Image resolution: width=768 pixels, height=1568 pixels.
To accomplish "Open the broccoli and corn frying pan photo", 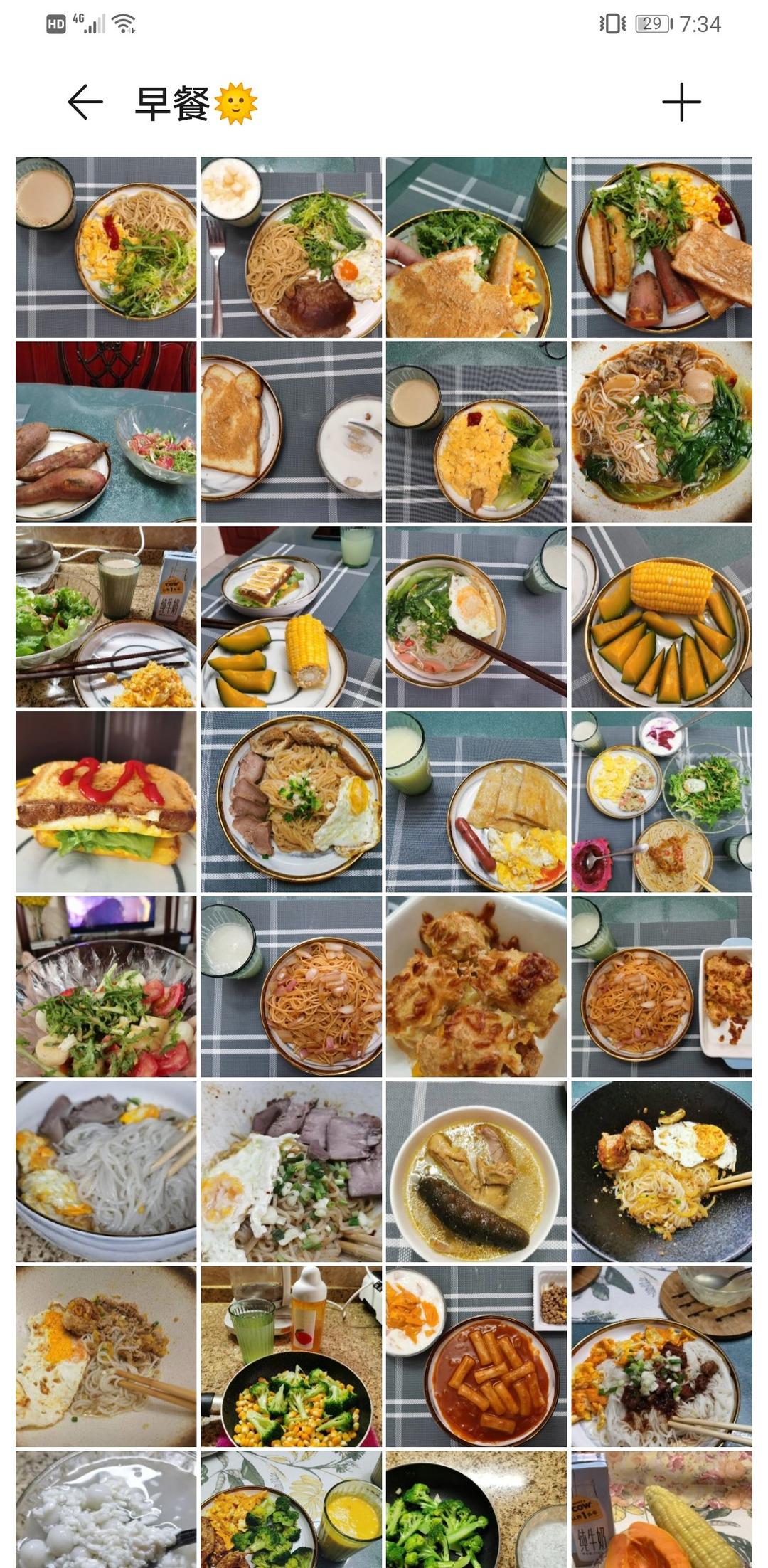I will [x=292, y=1356].
